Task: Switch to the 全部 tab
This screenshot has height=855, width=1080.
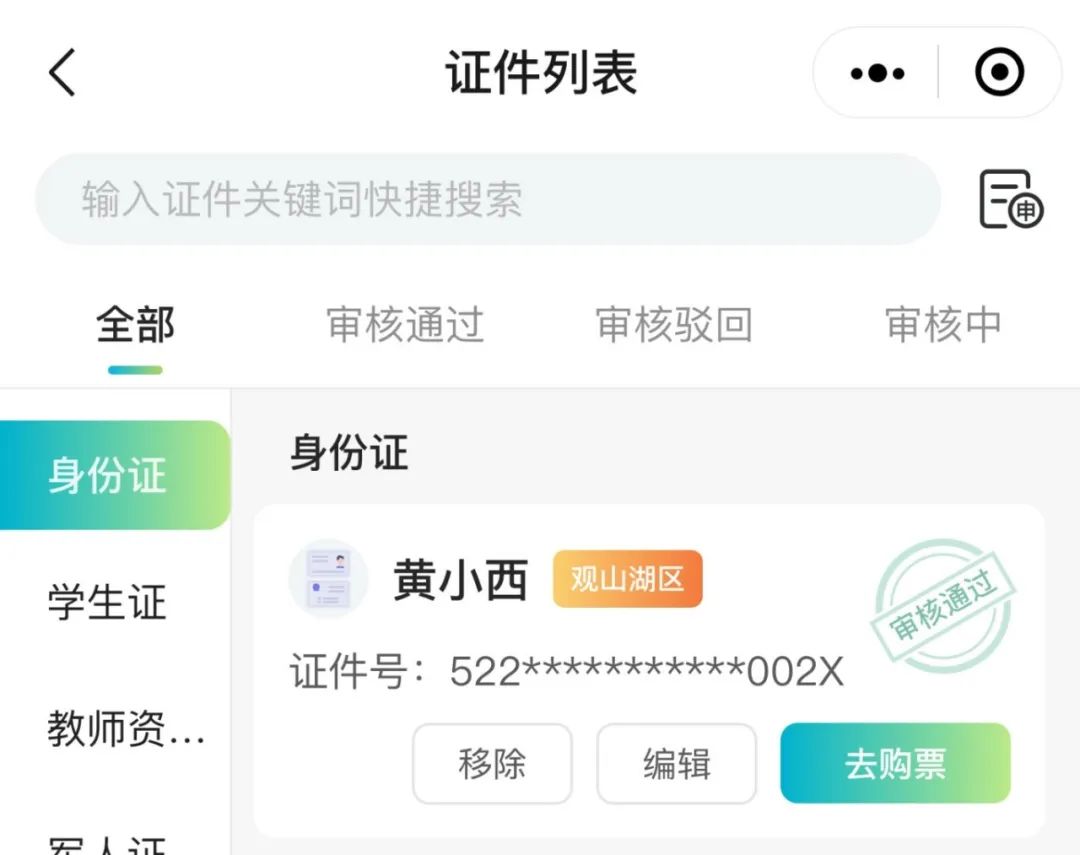Action: [x=135, y=325]
